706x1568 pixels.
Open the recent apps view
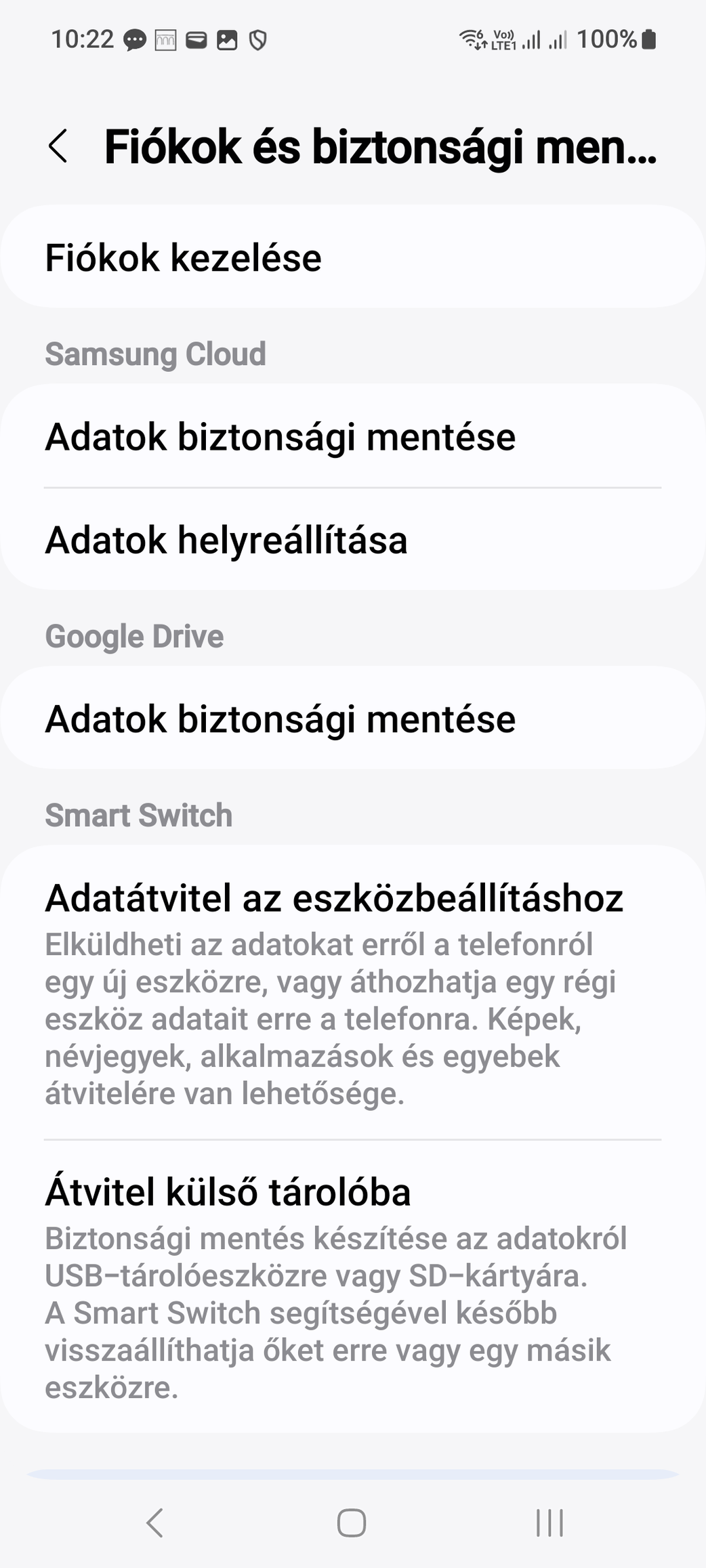(549, 1523)
